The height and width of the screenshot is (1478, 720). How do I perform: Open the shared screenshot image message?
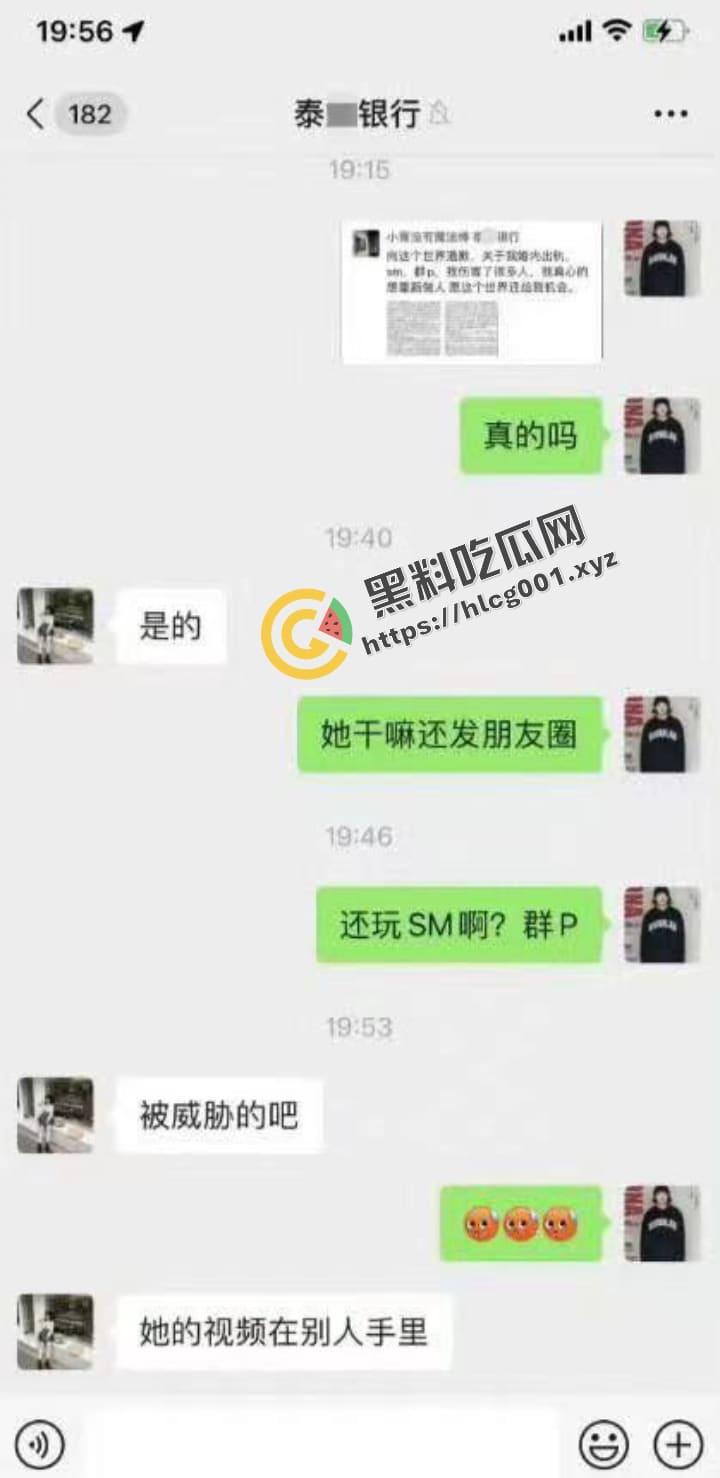pos(472,291)
